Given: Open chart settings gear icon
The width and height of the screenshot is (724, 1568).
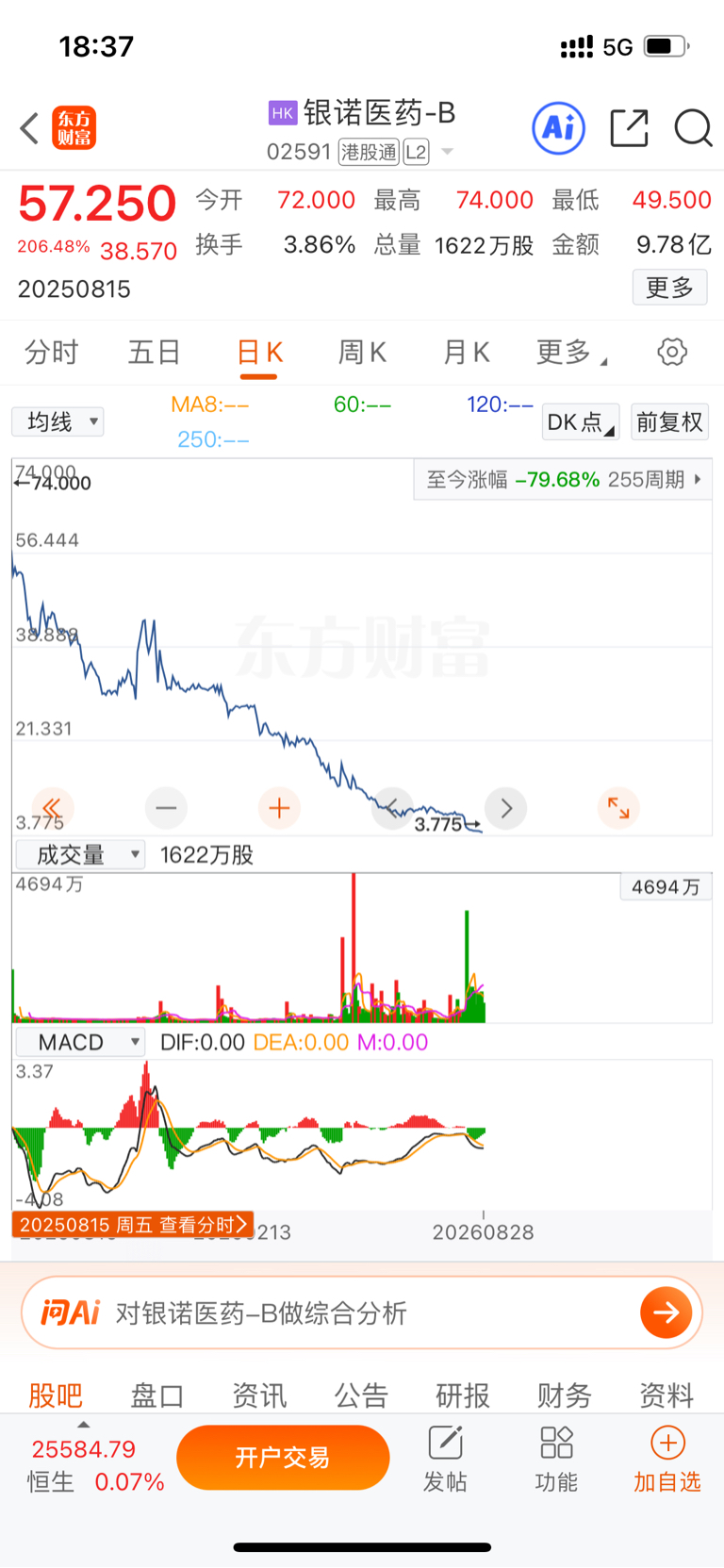Looking at the screenshot, I should [x=672, y=353].
